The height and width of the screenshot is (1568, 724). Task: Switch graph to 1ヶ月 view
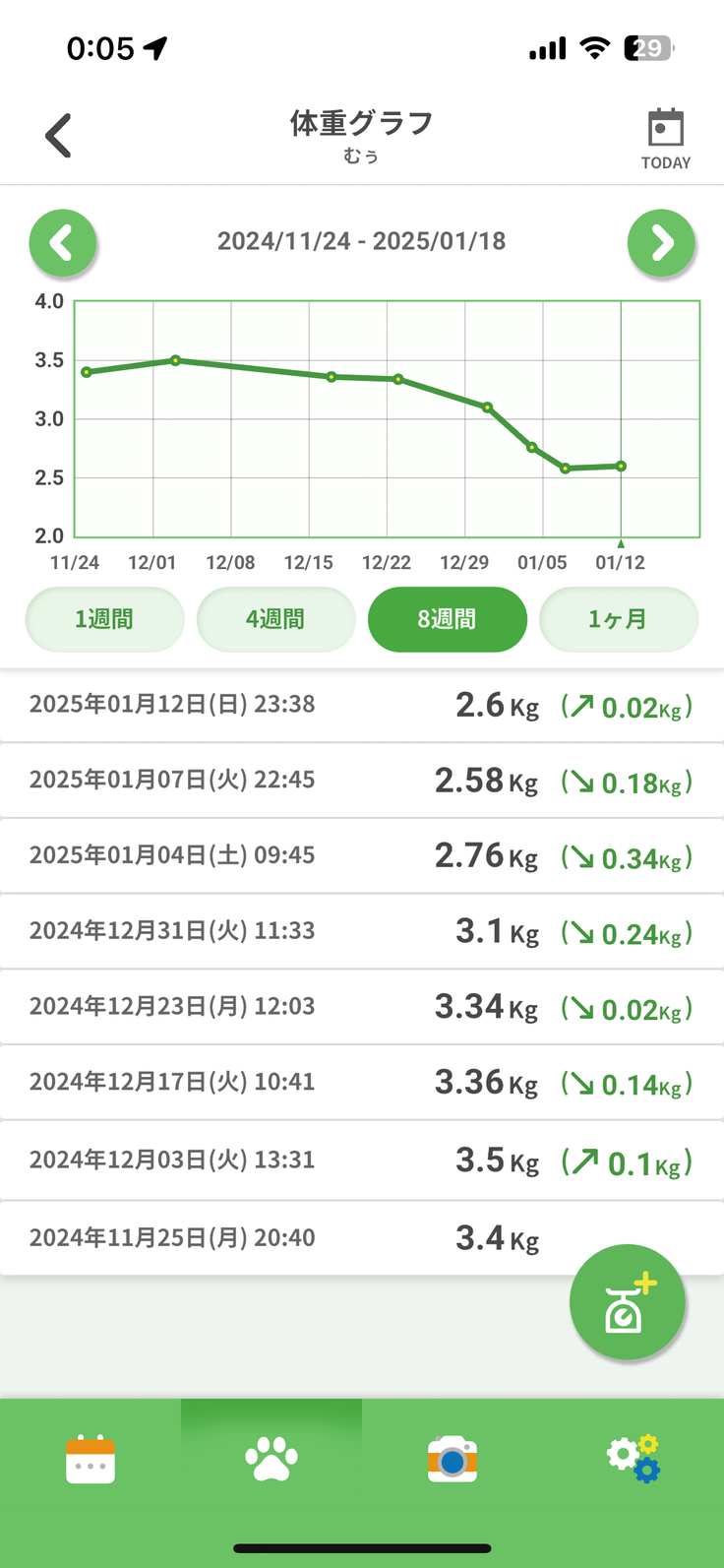coord(618,619)
